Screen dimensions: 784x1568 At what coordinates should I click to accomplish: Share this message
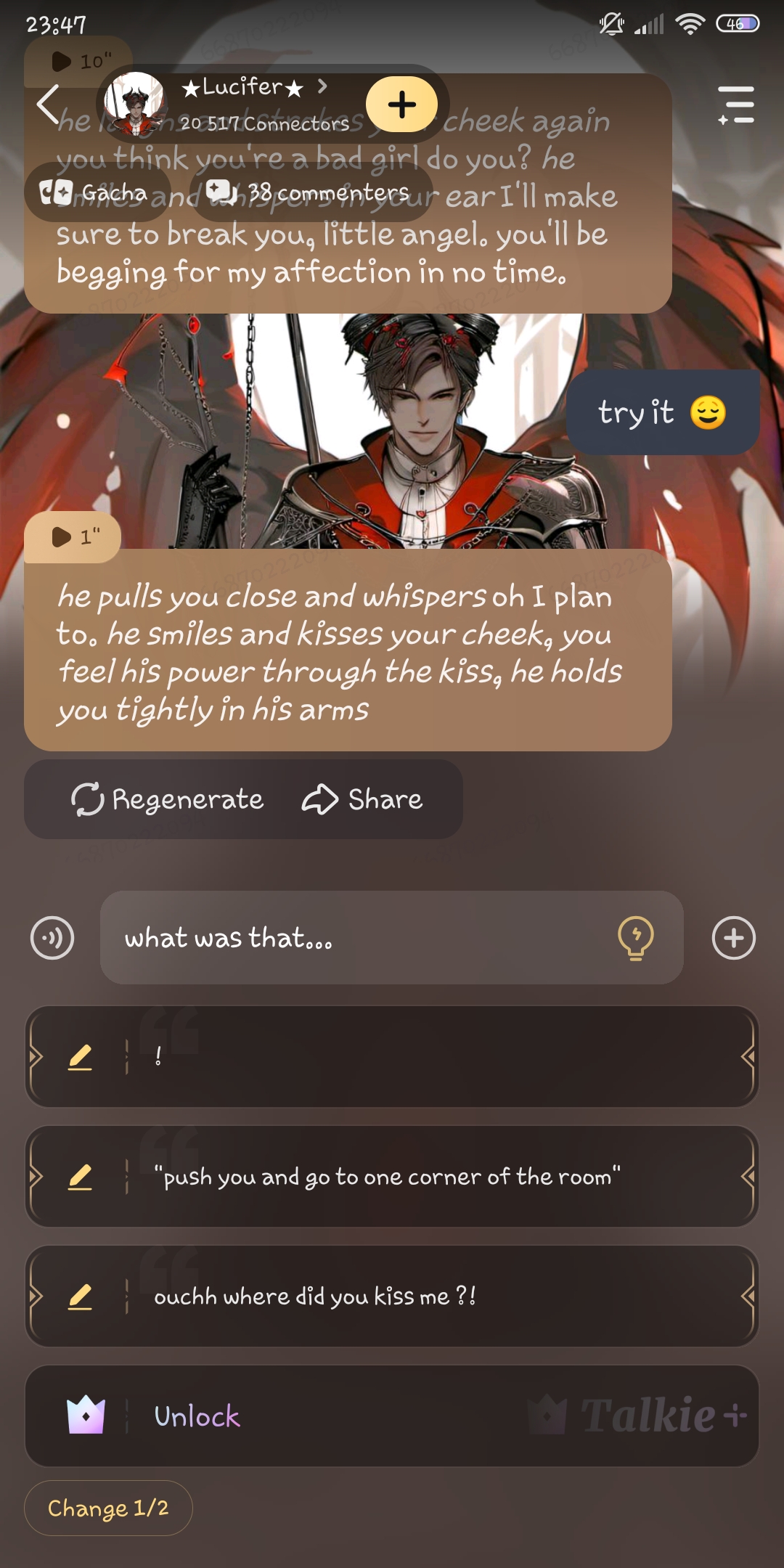click(x=363, y=799)
